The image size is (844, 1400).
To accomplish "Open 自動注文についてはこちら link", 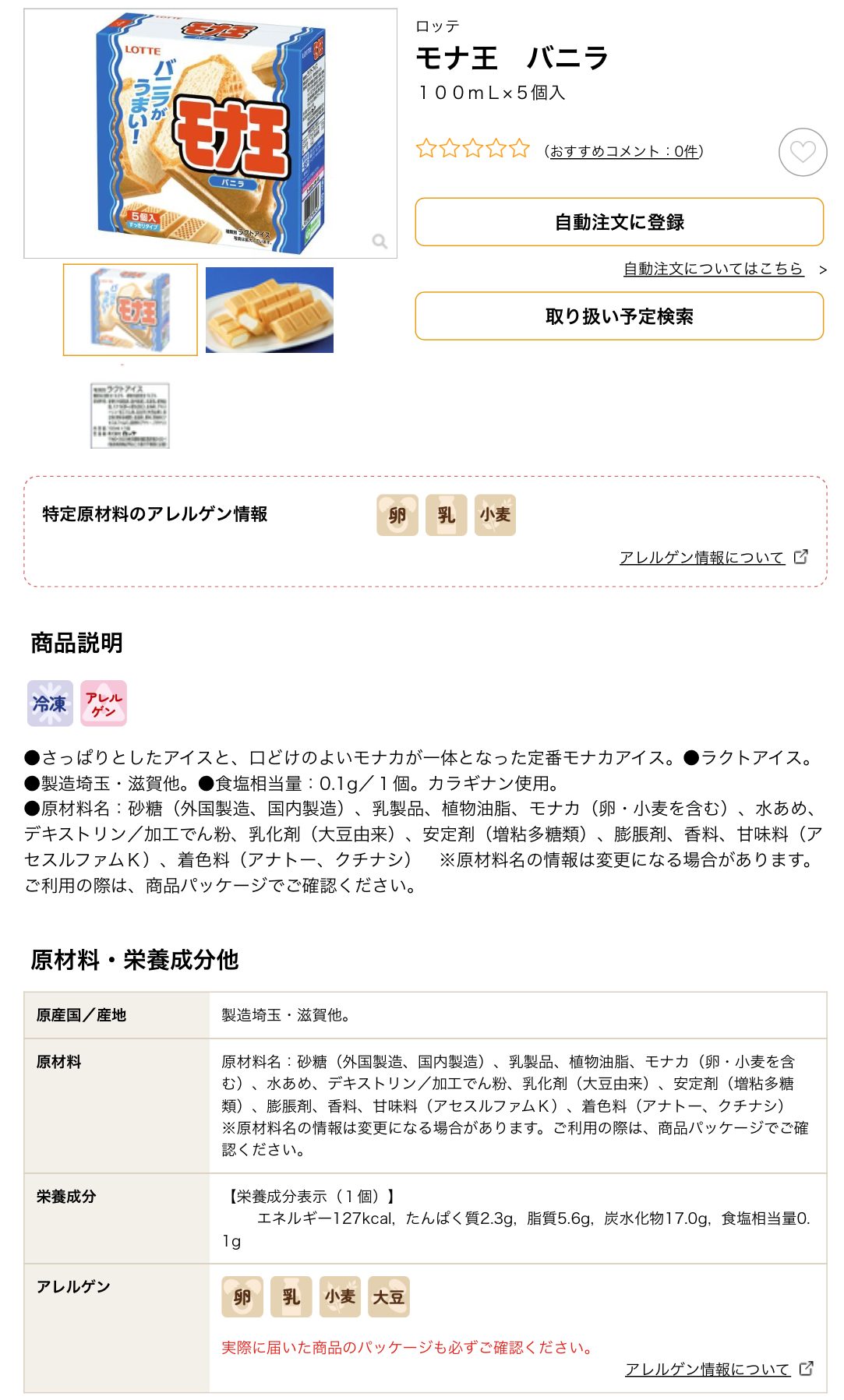I will click(x=712, y=269).
